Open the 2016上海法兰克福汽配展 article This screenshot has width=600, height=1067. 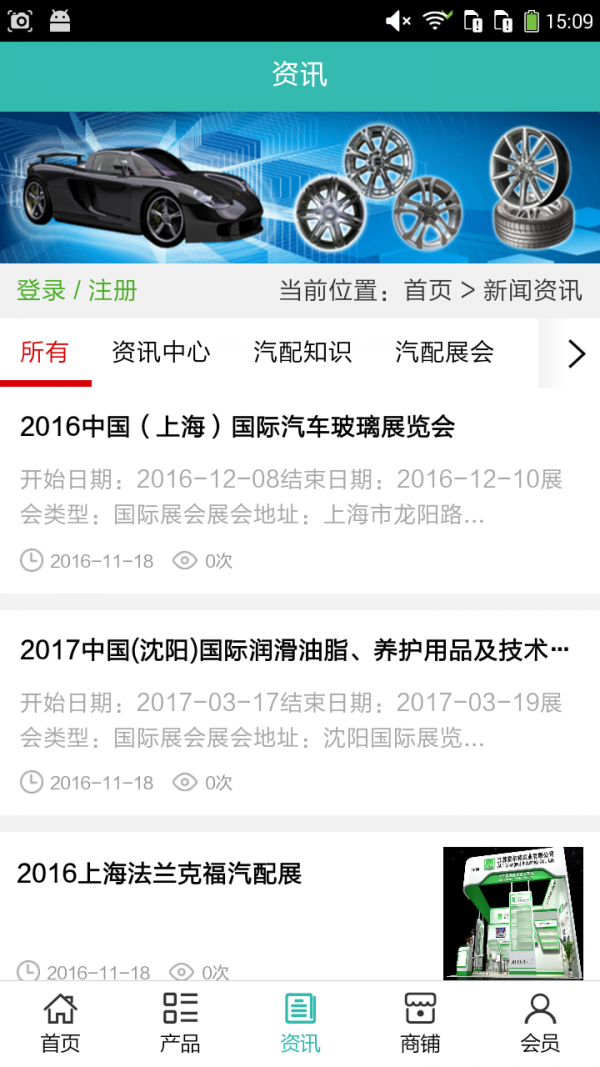click(160, 873)
